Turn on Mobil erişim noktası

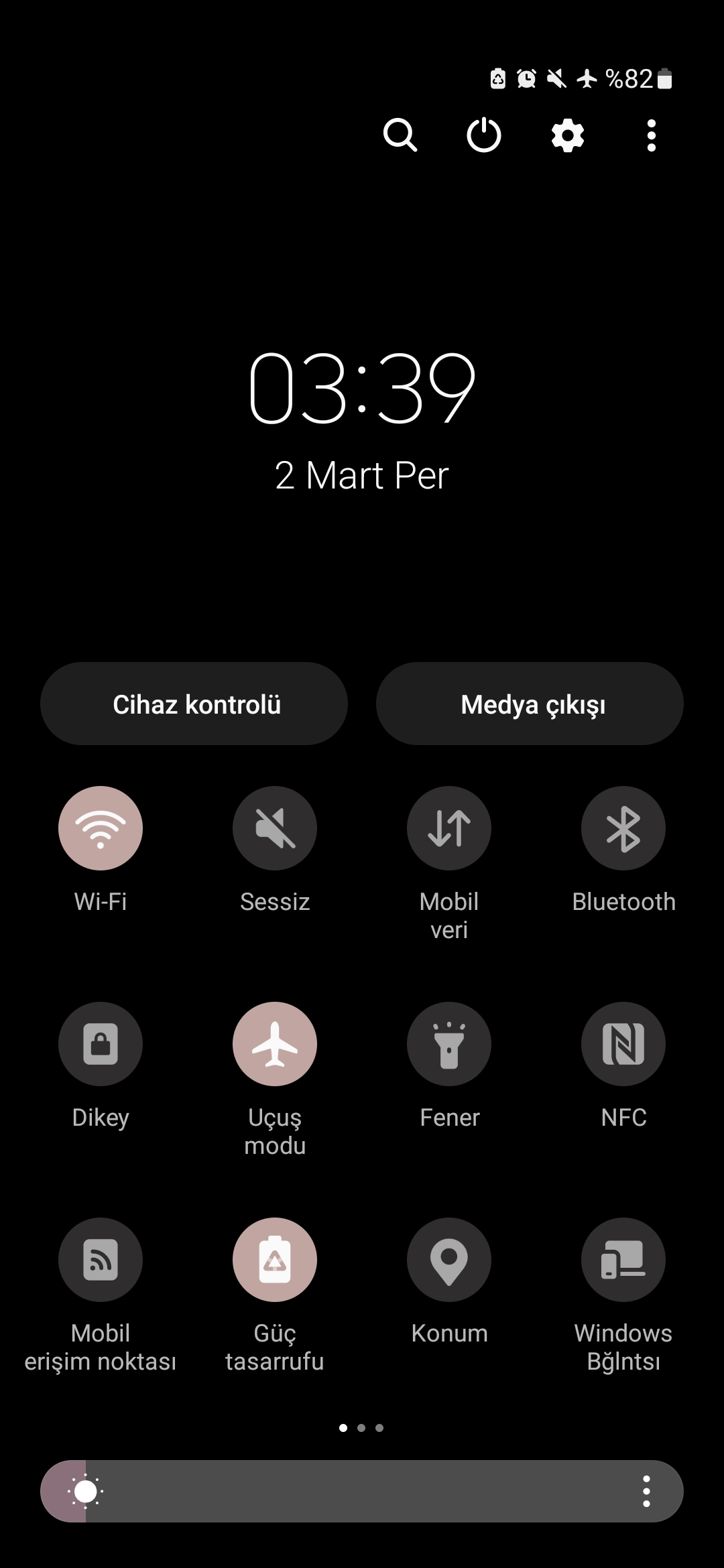coord(101,1260)
